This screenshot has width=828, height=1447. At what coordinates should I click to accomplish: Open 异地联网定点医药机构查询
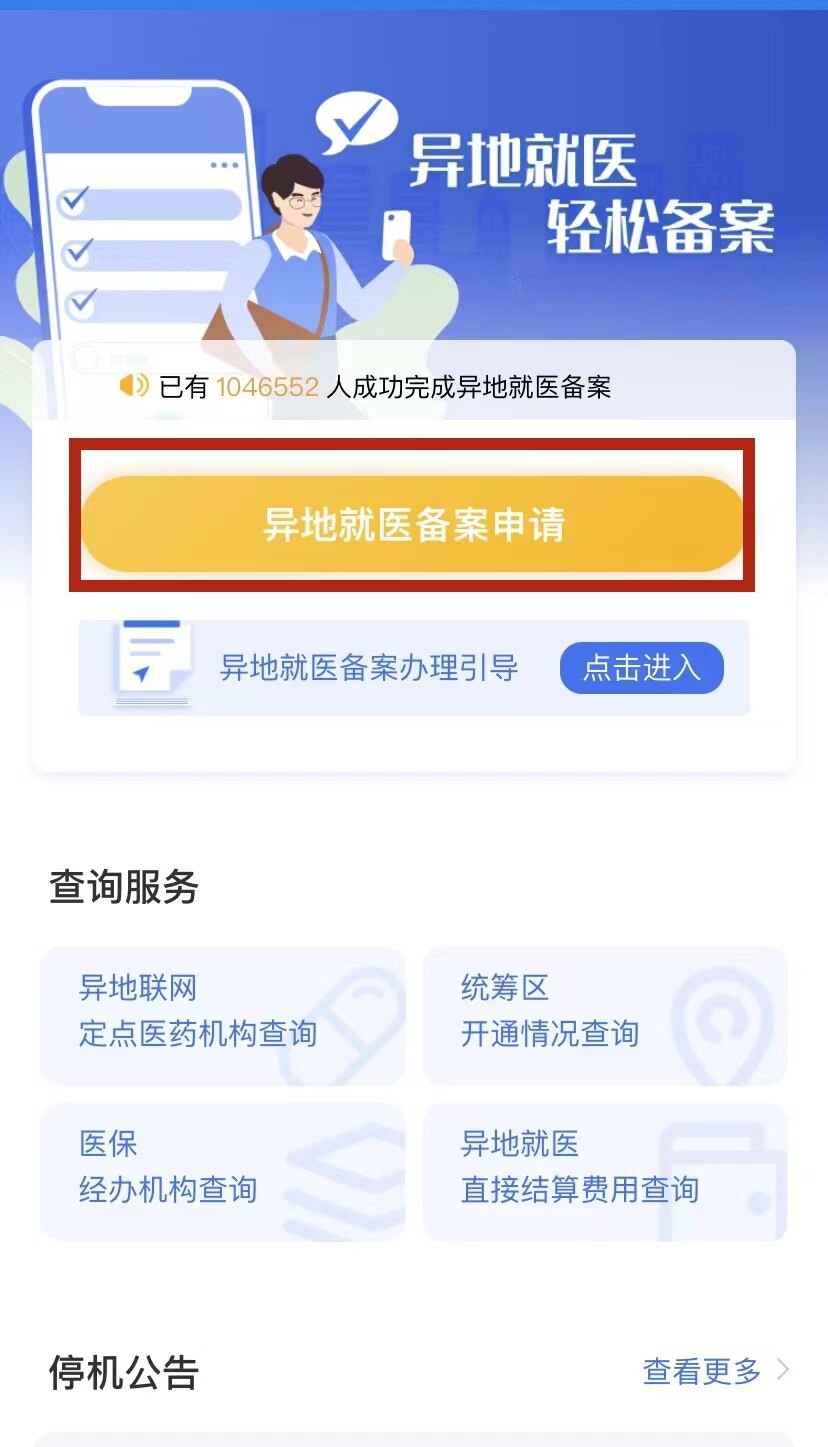point(222,1014)
